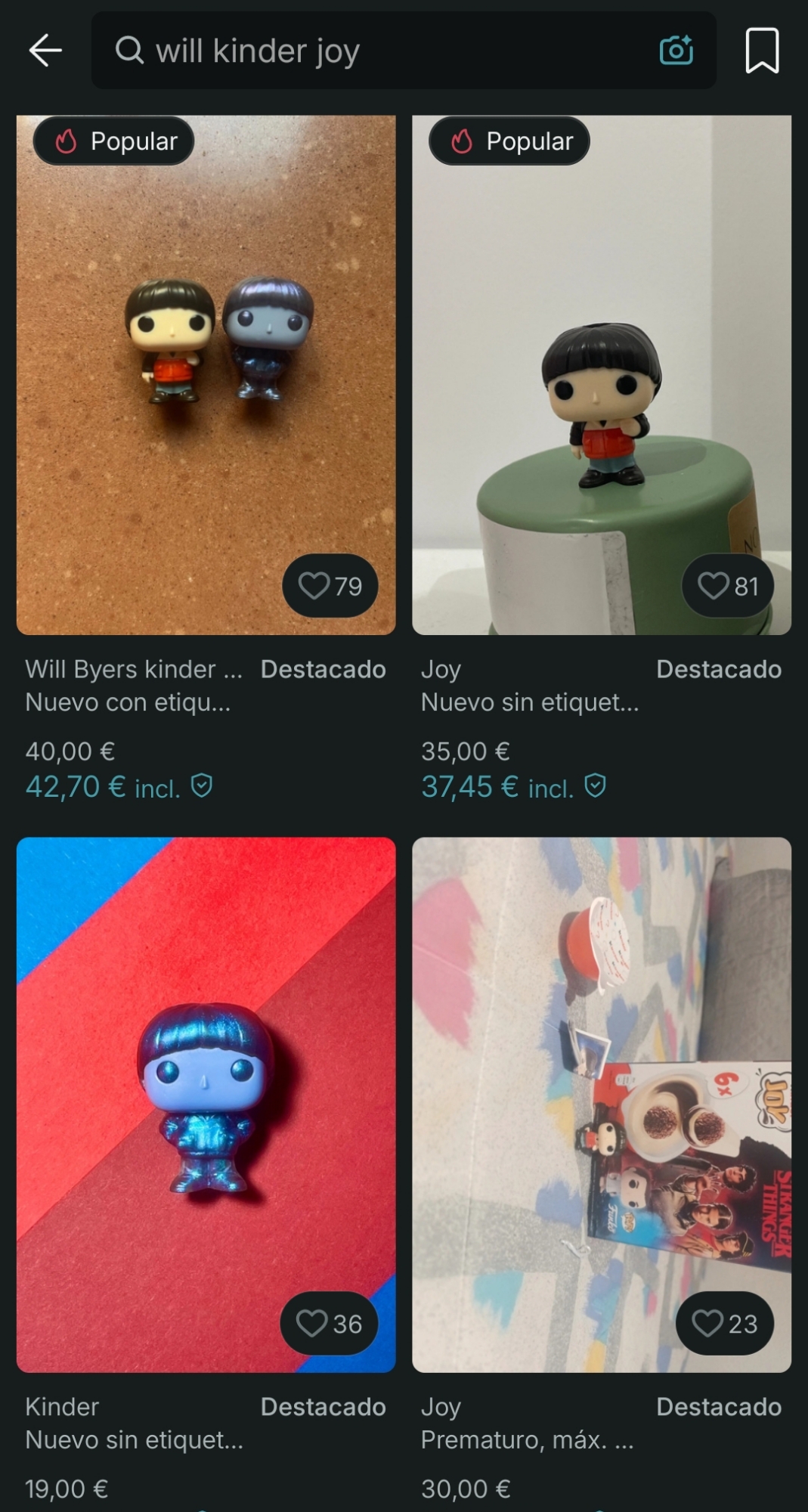Save this search with the bookmark icon

tap(762, 51)
